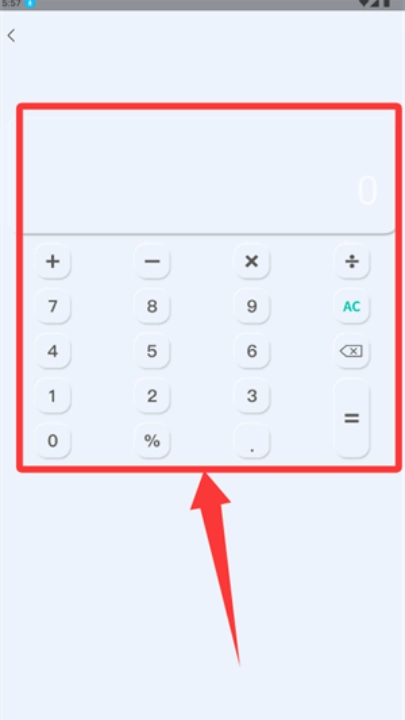
Task: Choose the divide key
Action: click(x=352, y=261)
